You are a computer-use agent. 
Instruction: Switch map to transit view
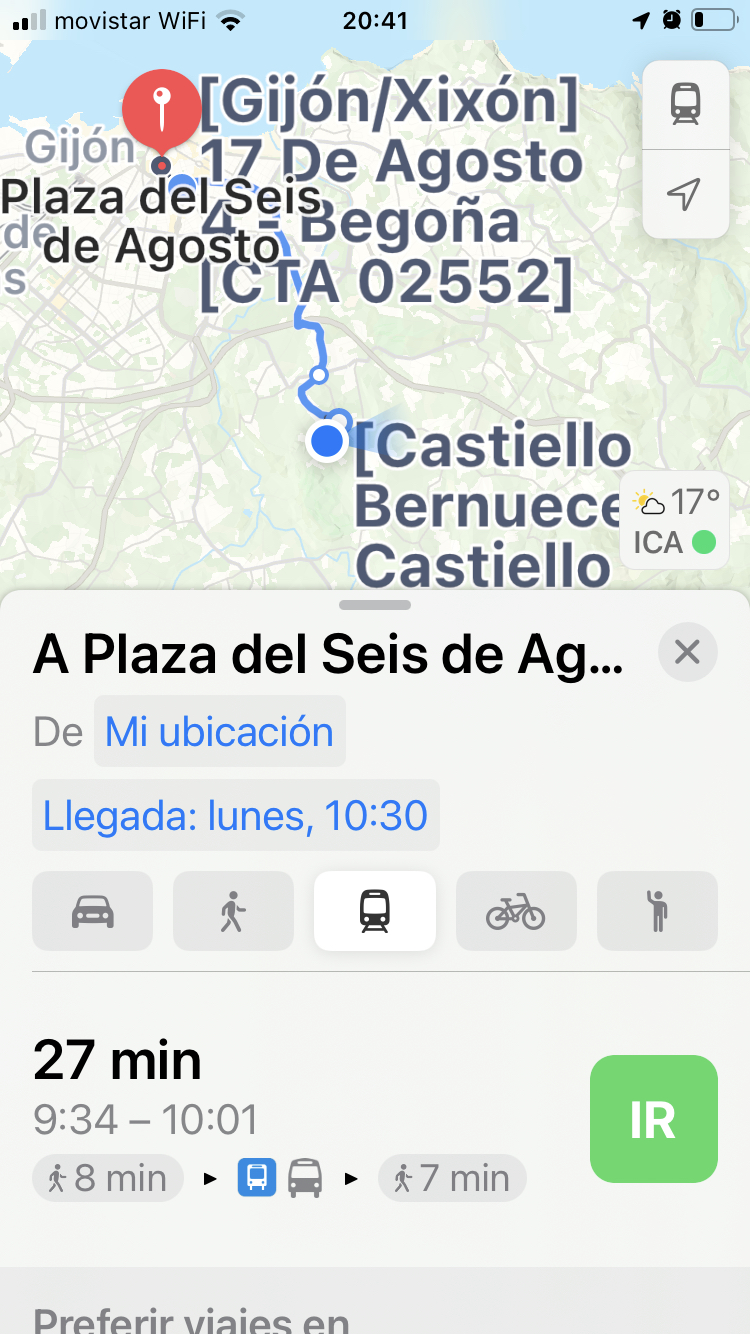(685, 104)
